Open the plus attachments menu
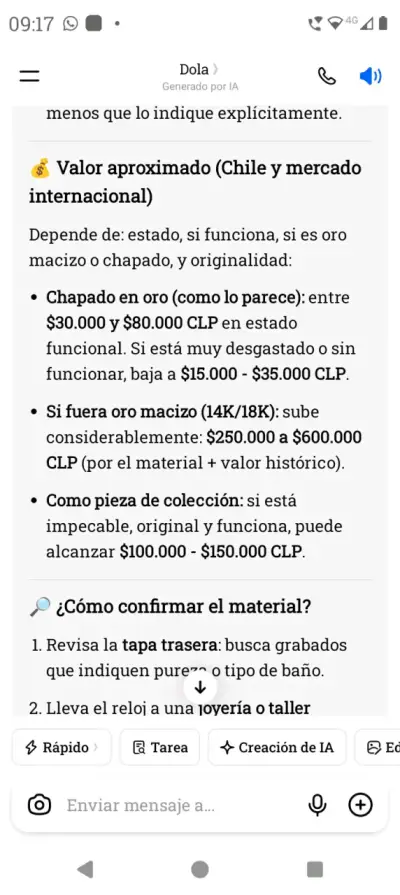The width and height of the screenshot is (400, 895). tap(361, 805)
